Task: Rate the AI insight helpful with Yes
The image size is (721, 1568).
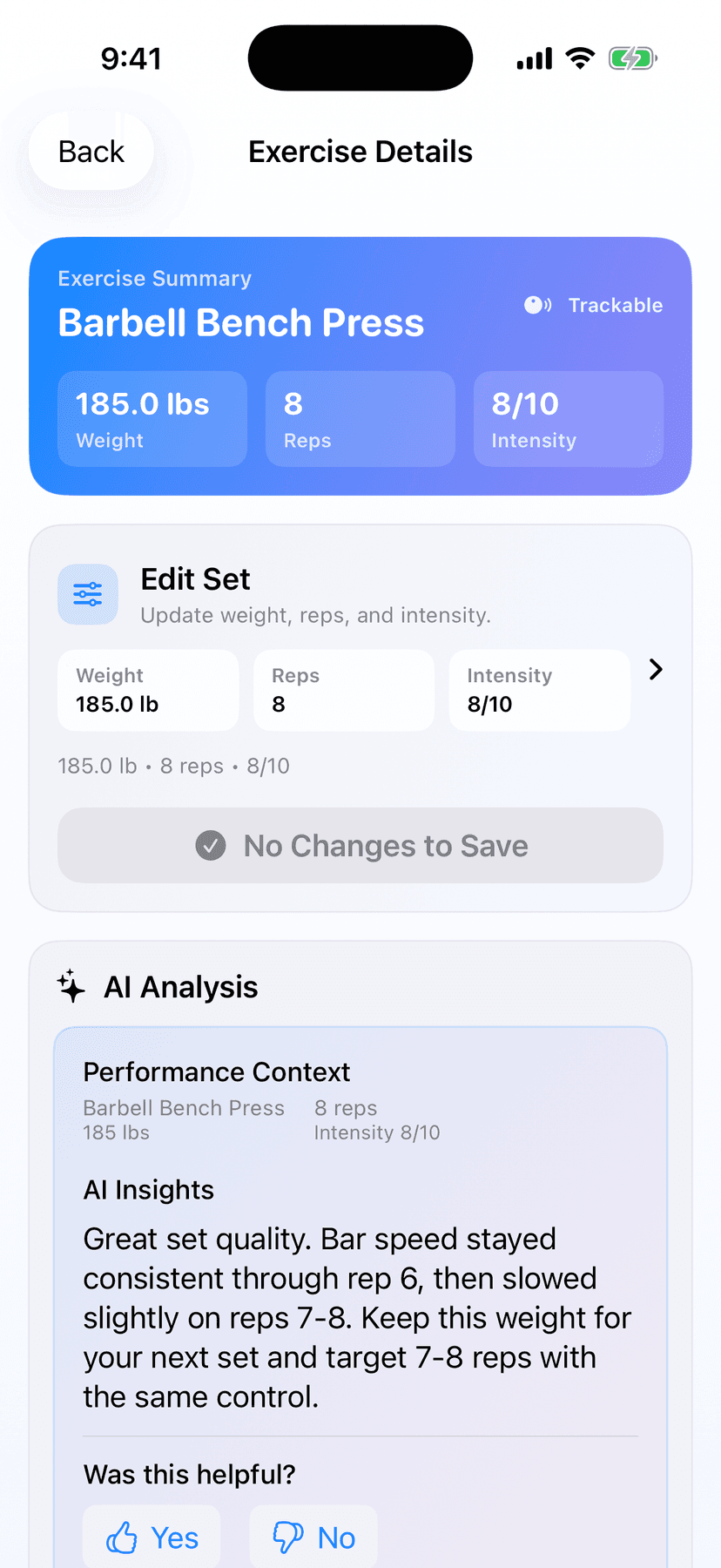Action: point(151,1536)
